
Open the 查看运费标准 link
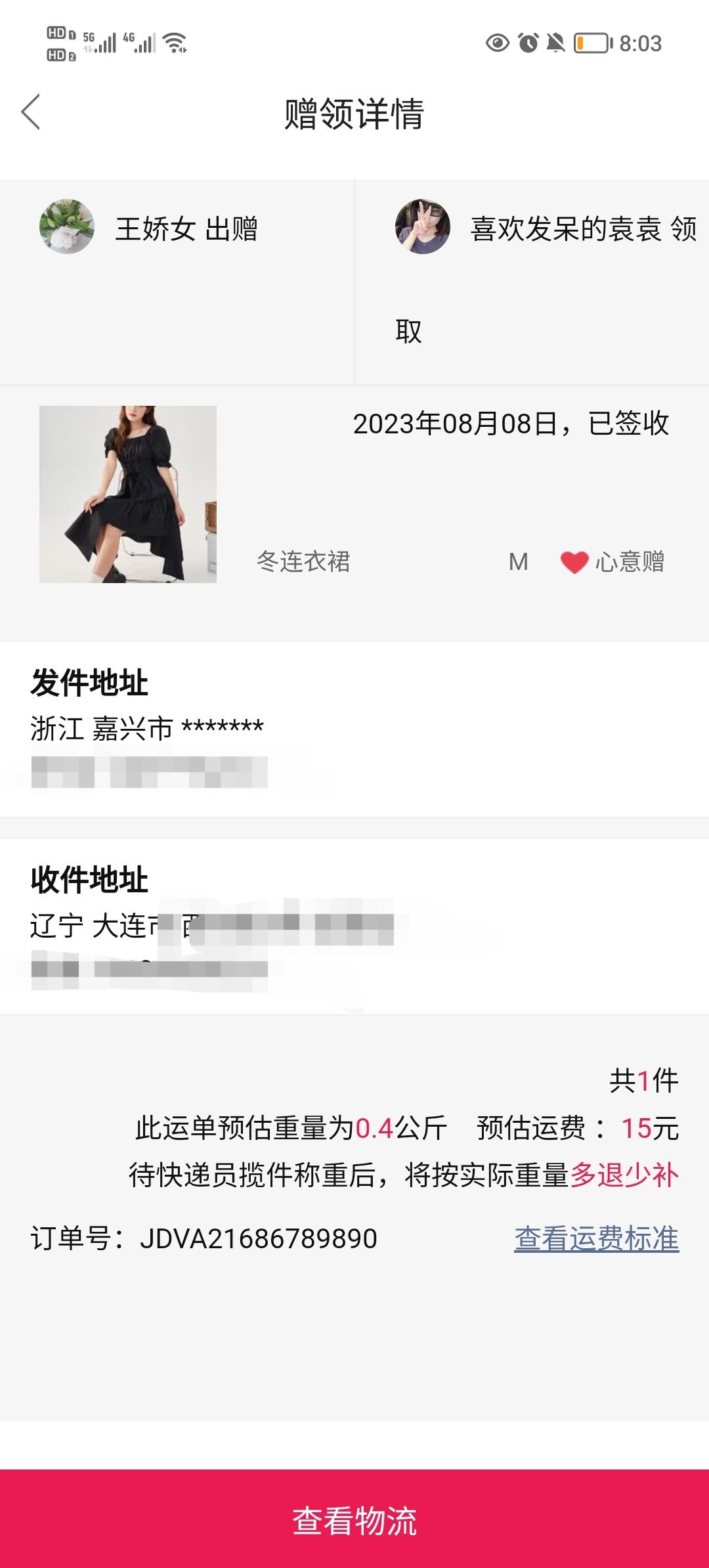[x=596, y=1238]
